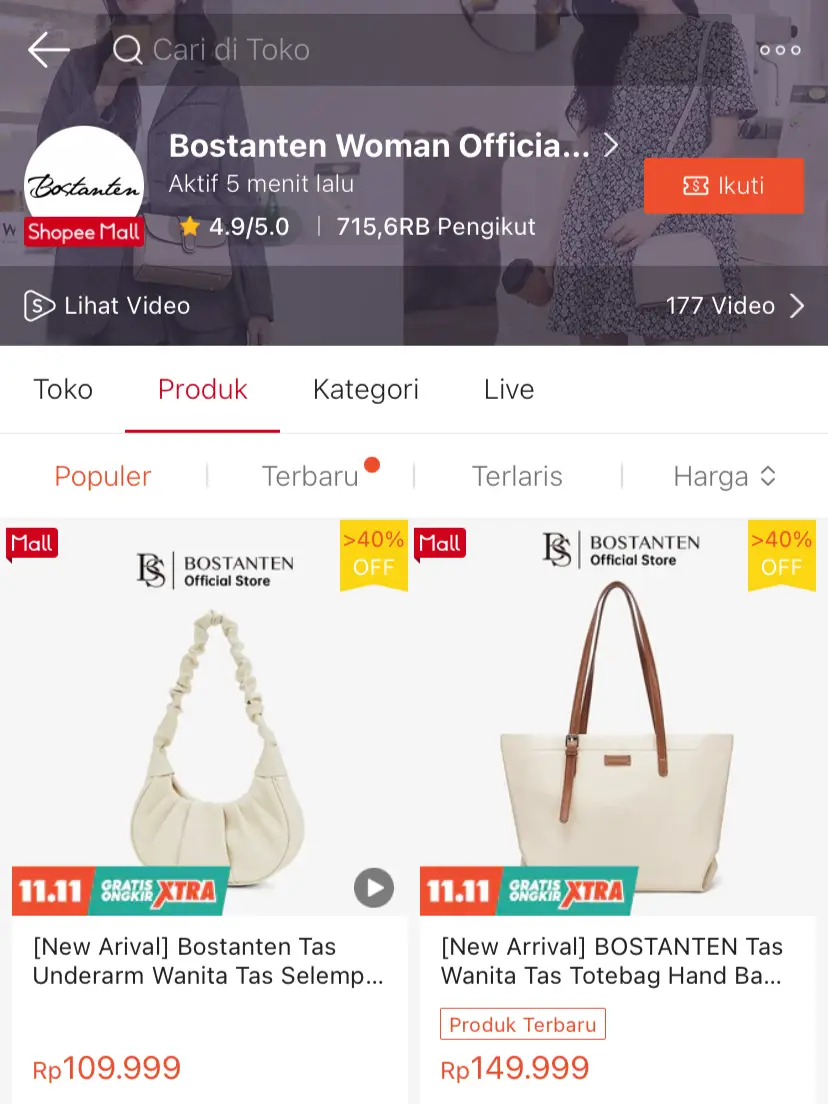
Task: Switch to the Toko tab
Action: (x=63, y=389)
